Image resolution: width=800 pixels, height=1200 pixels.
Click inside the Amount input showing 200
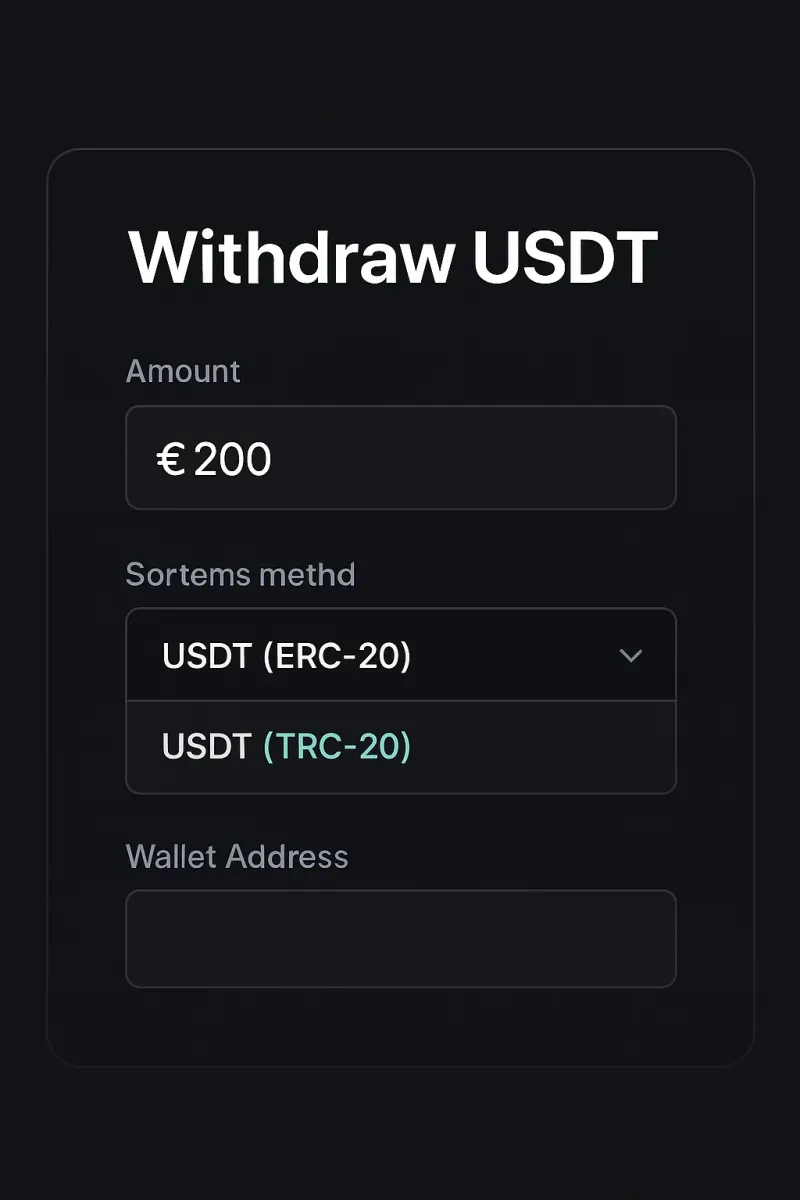click(400, 458)
